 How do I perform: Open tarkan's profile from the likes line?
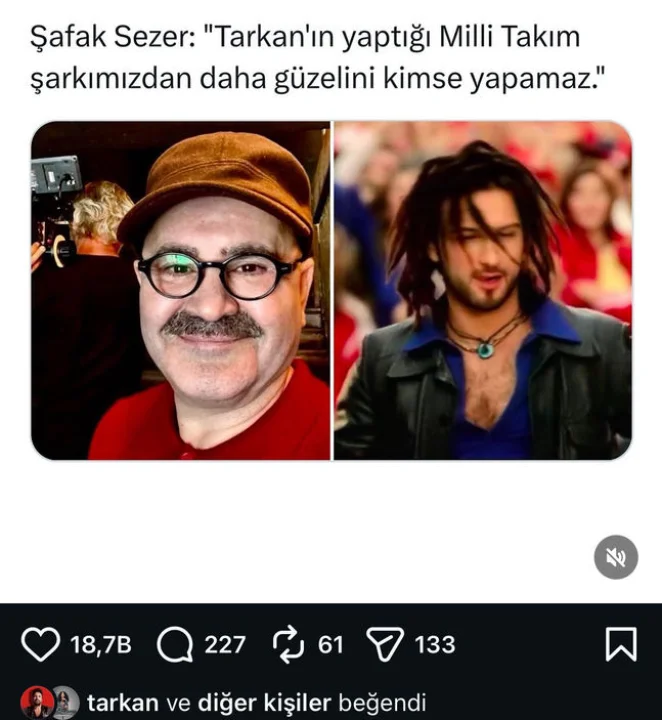point(122,702)
